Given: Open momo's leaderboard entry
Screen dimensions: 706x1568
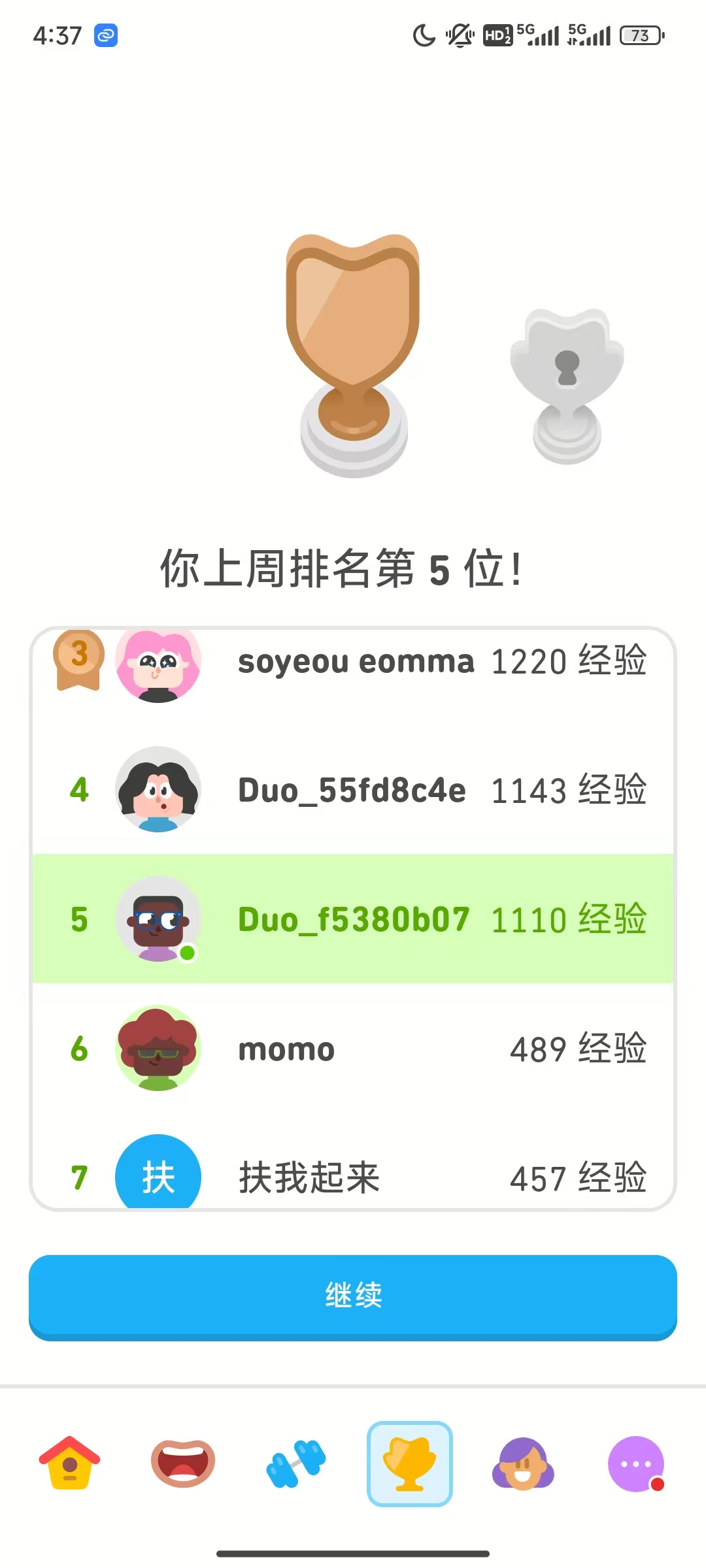Looking at the screenshot, I should pos(353,1048).
